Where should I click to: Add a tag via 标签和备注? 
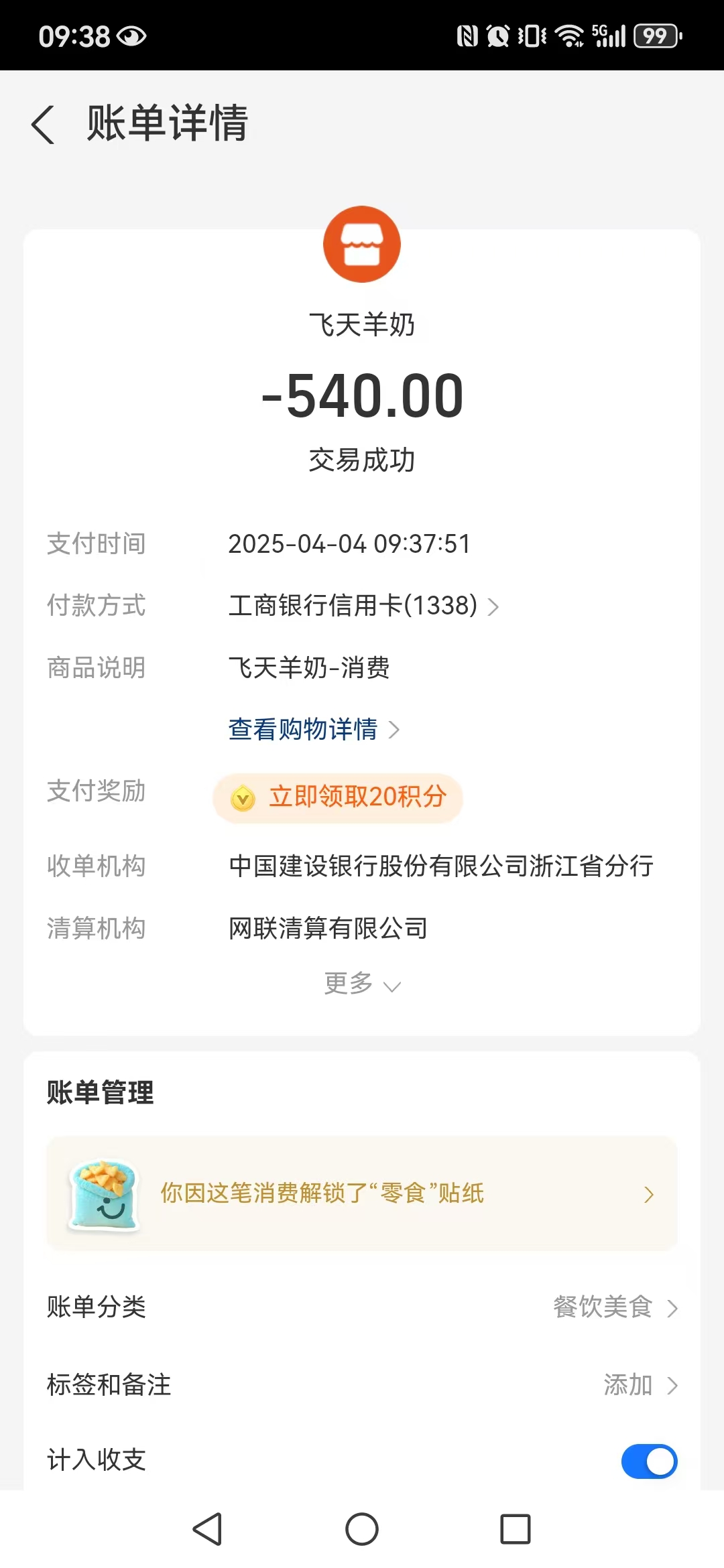(x=640, y=1385)
